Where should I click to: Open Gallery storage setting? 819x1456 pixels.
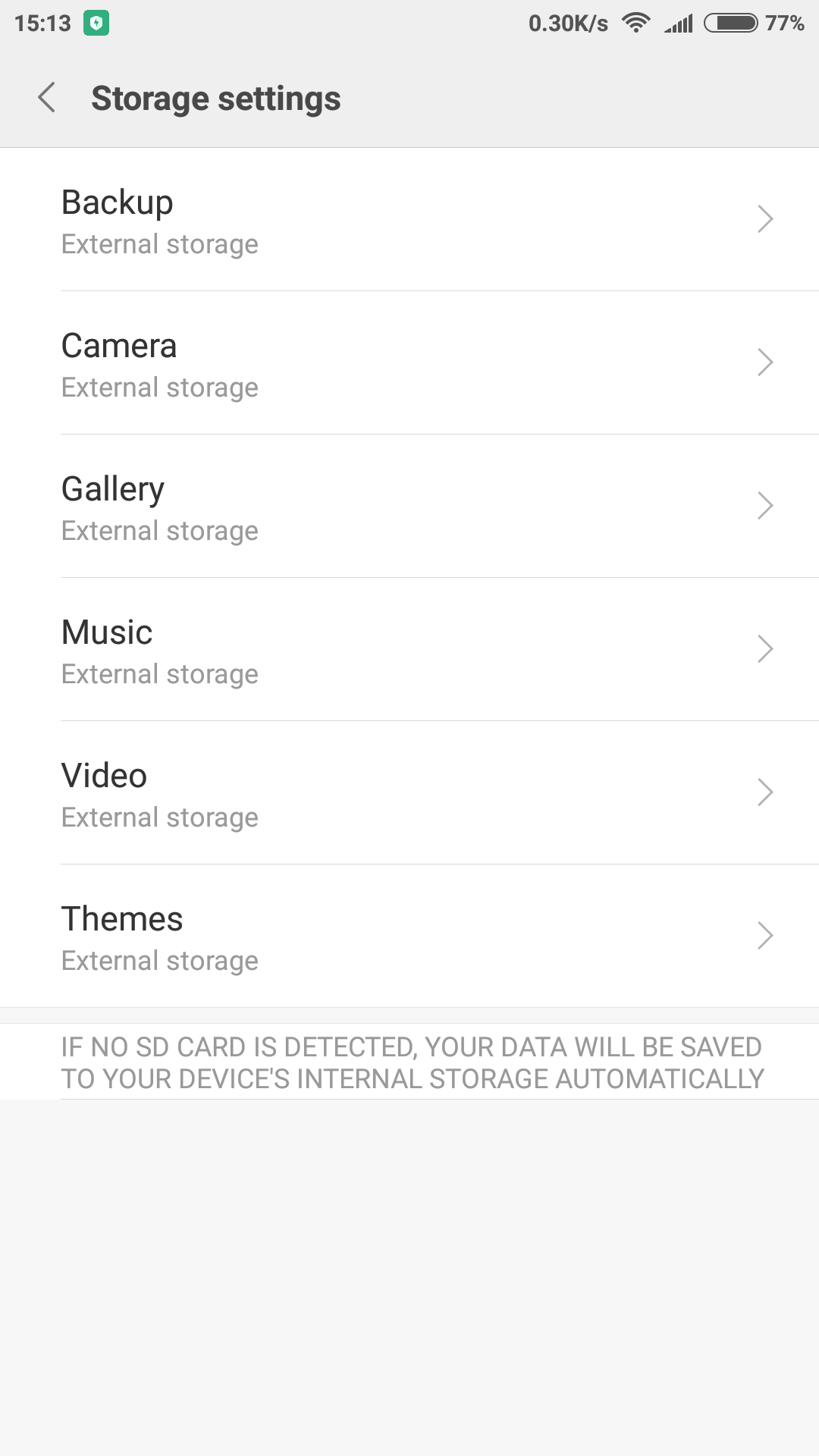409,506
